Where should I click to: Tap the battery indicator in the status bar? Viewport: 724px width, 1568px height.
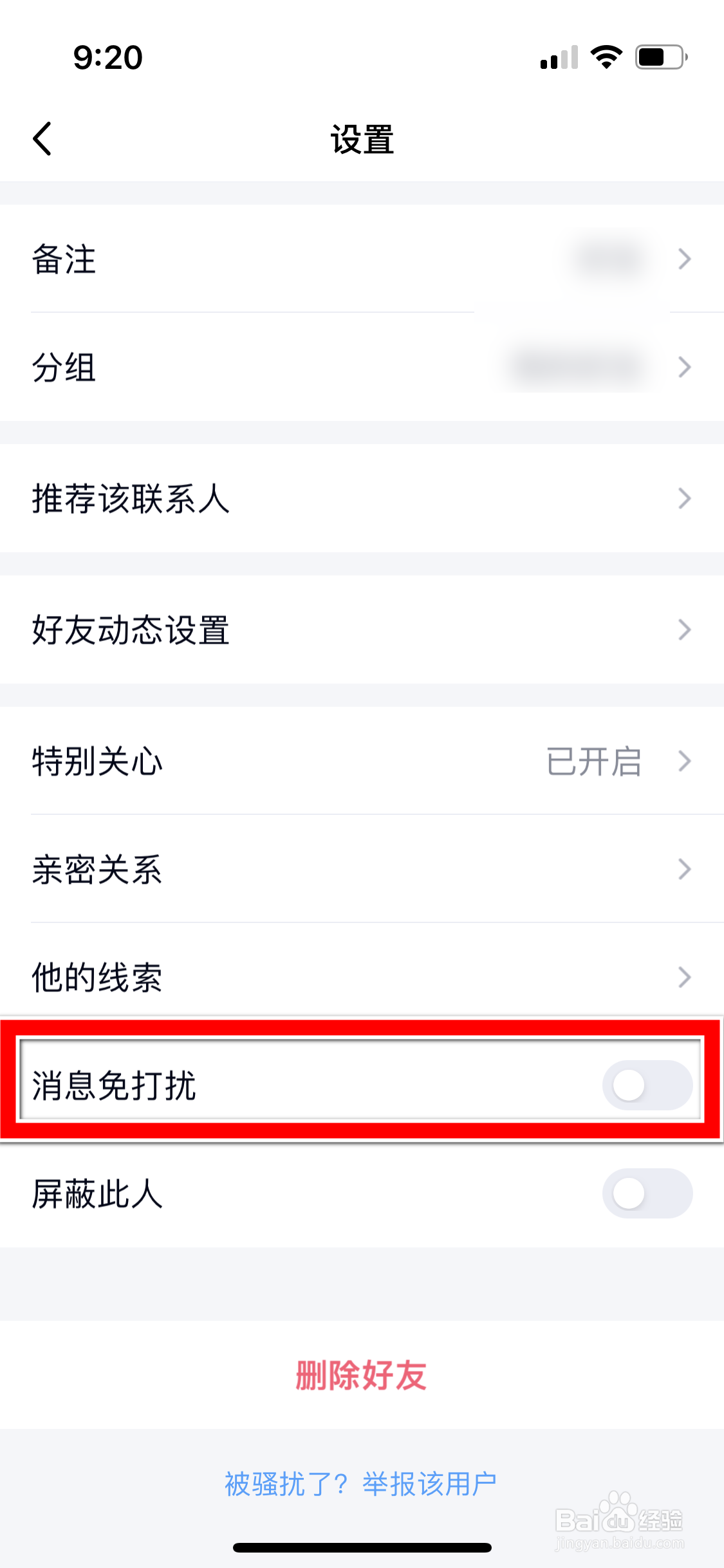[656, 57]
